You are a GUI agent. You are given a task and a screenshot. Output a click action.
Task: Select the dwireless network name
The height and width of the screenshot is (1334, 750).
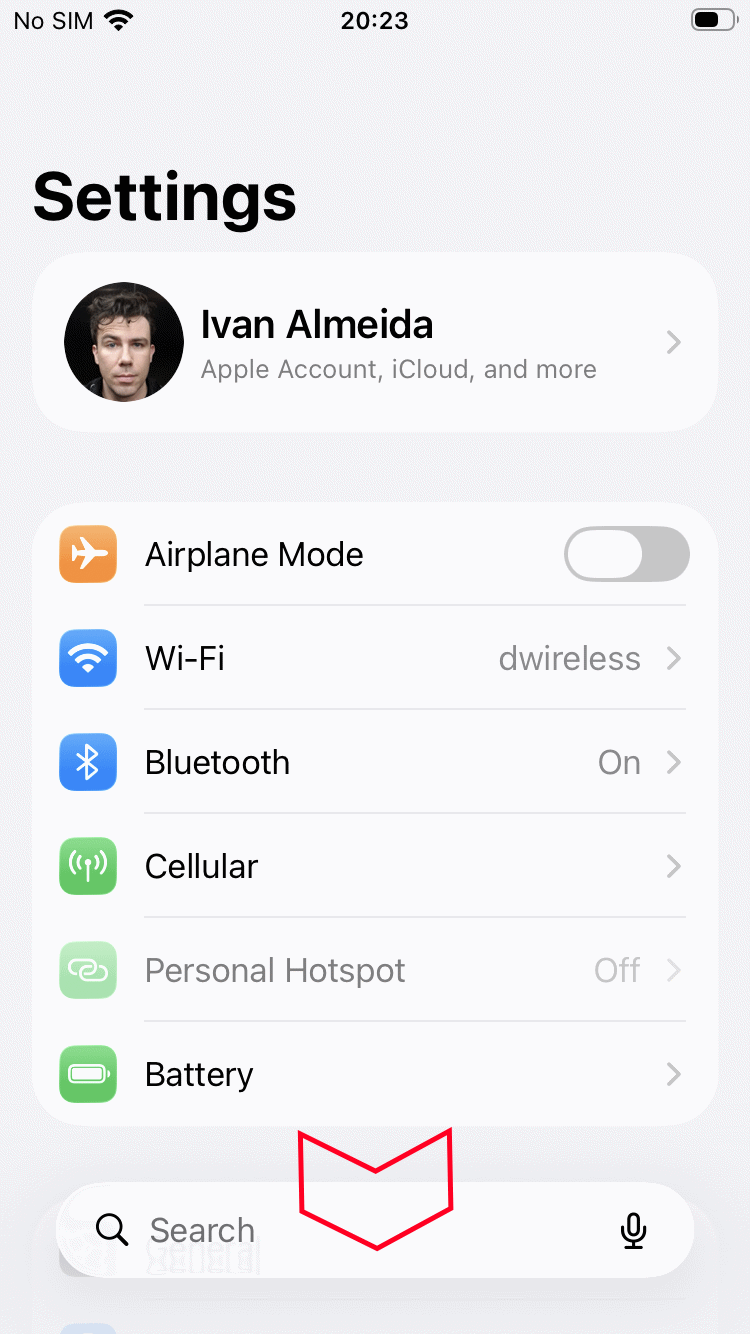tap(569, 658)
